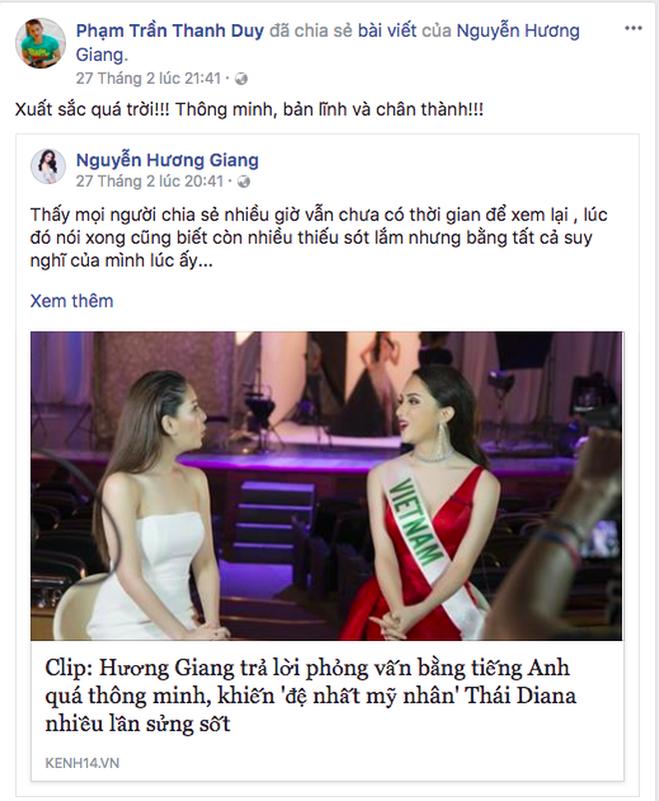The image size is (659, 801).
Task: Open Nguyễn Hương Giang link in share header
Action: pos(517,31)
